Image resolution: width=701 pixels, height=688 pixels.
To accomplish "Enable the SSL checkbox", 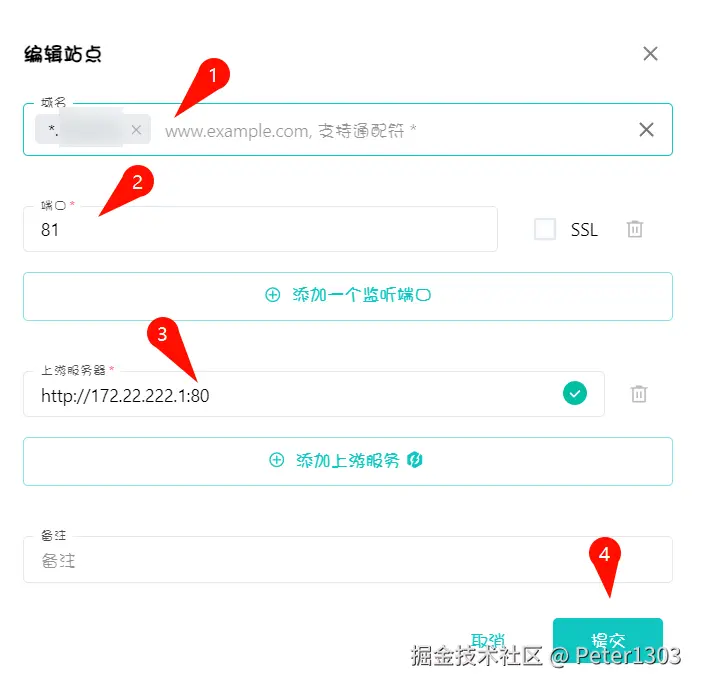I will coord(545,230).
